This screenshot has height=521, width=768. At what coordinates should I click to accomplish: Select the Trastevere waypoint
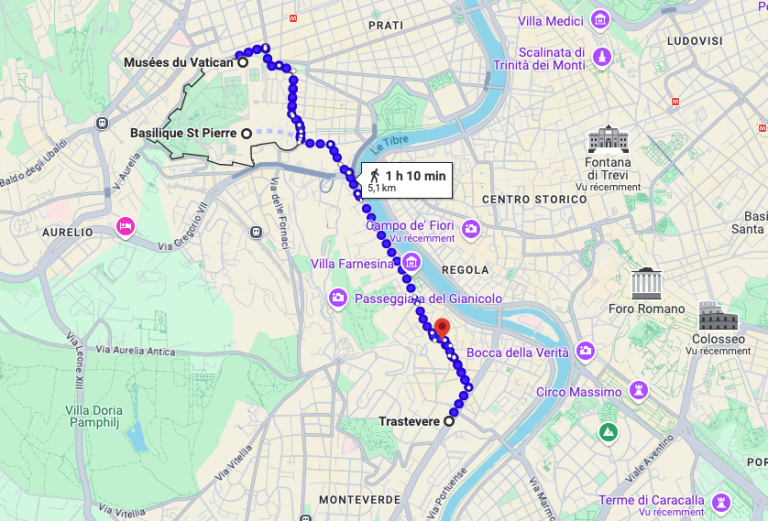coord(448,422)
